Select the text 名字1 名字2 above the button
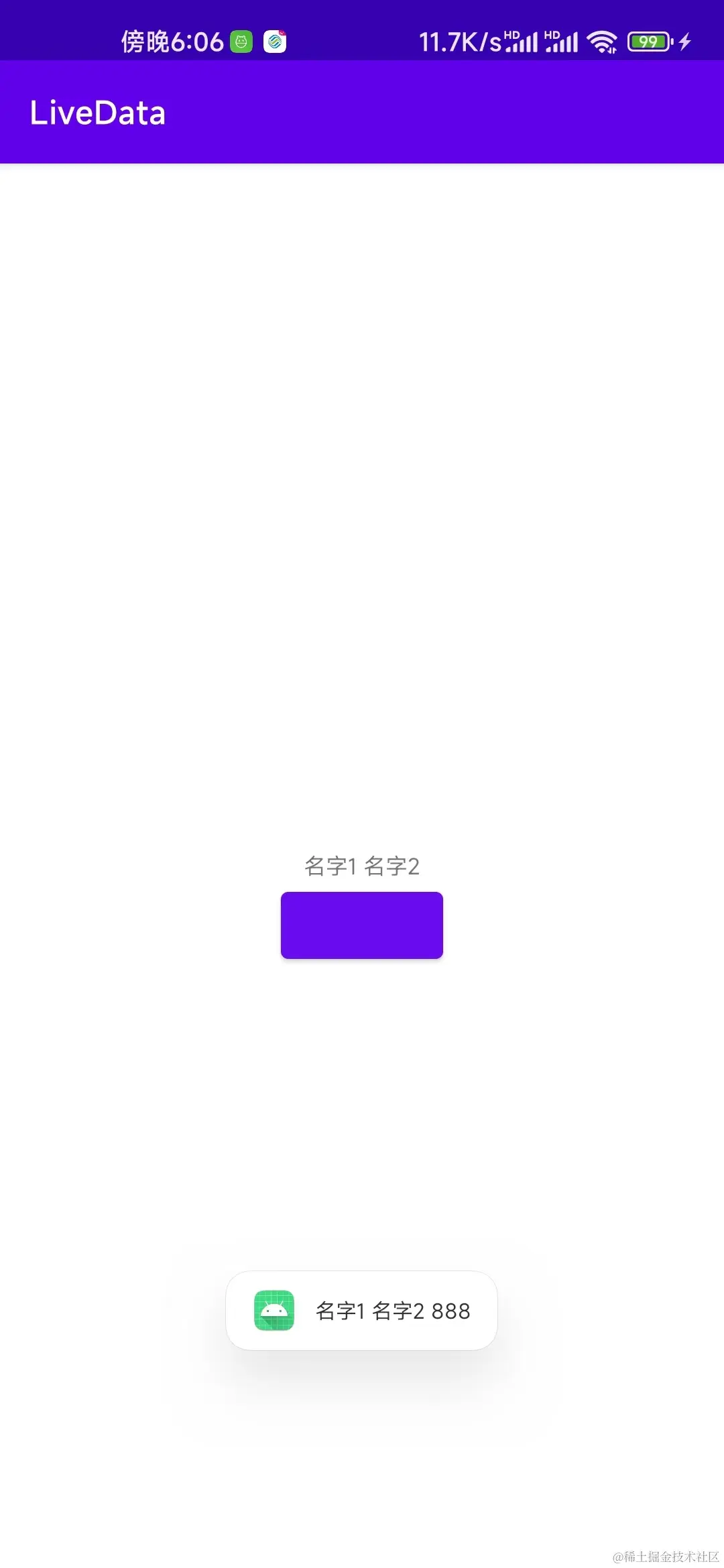Viewport: 724px width, 1568px height. tap(362, 866)
